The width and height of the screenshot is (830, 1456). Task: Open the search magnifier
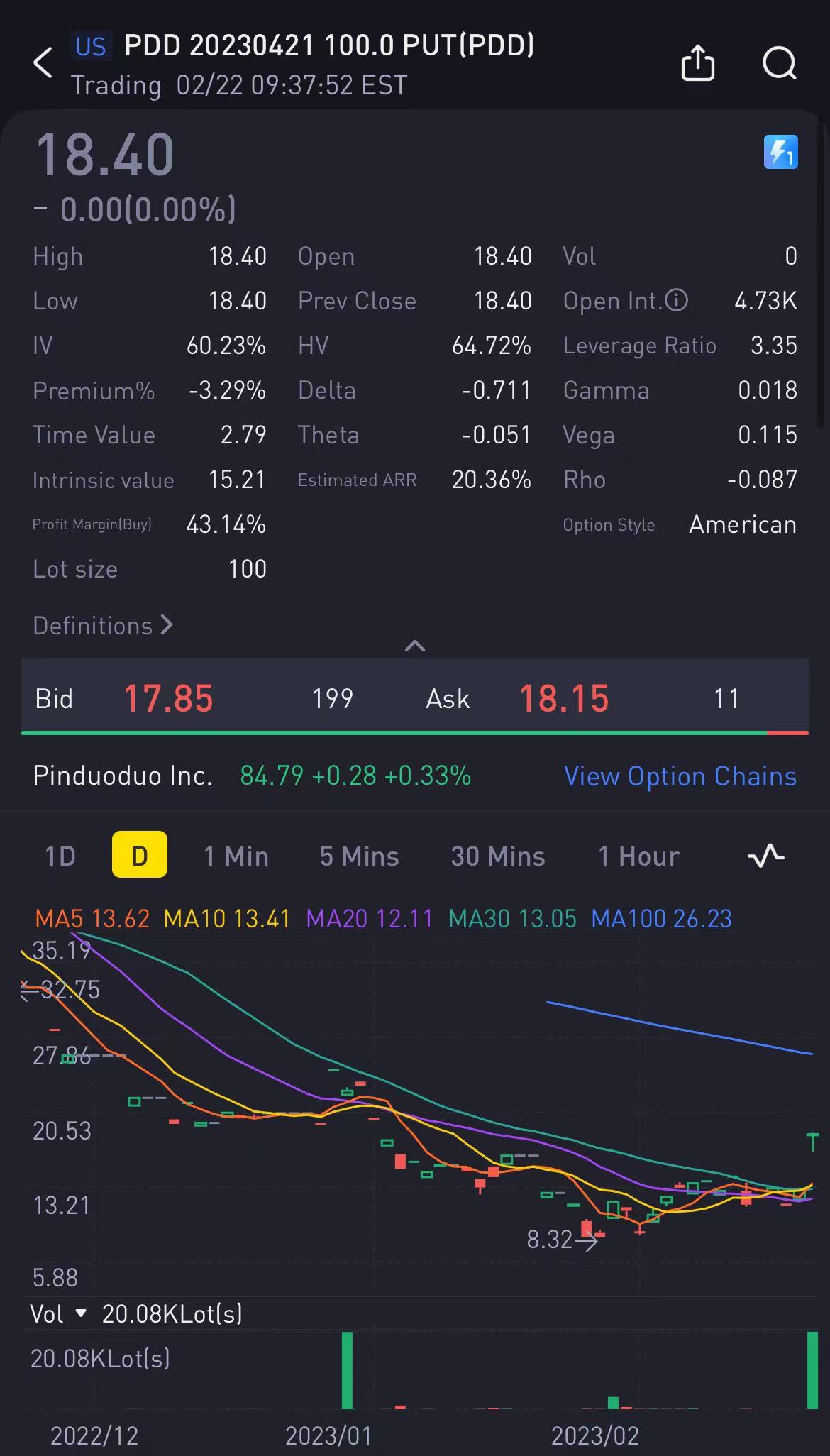[x=779, y=63]
